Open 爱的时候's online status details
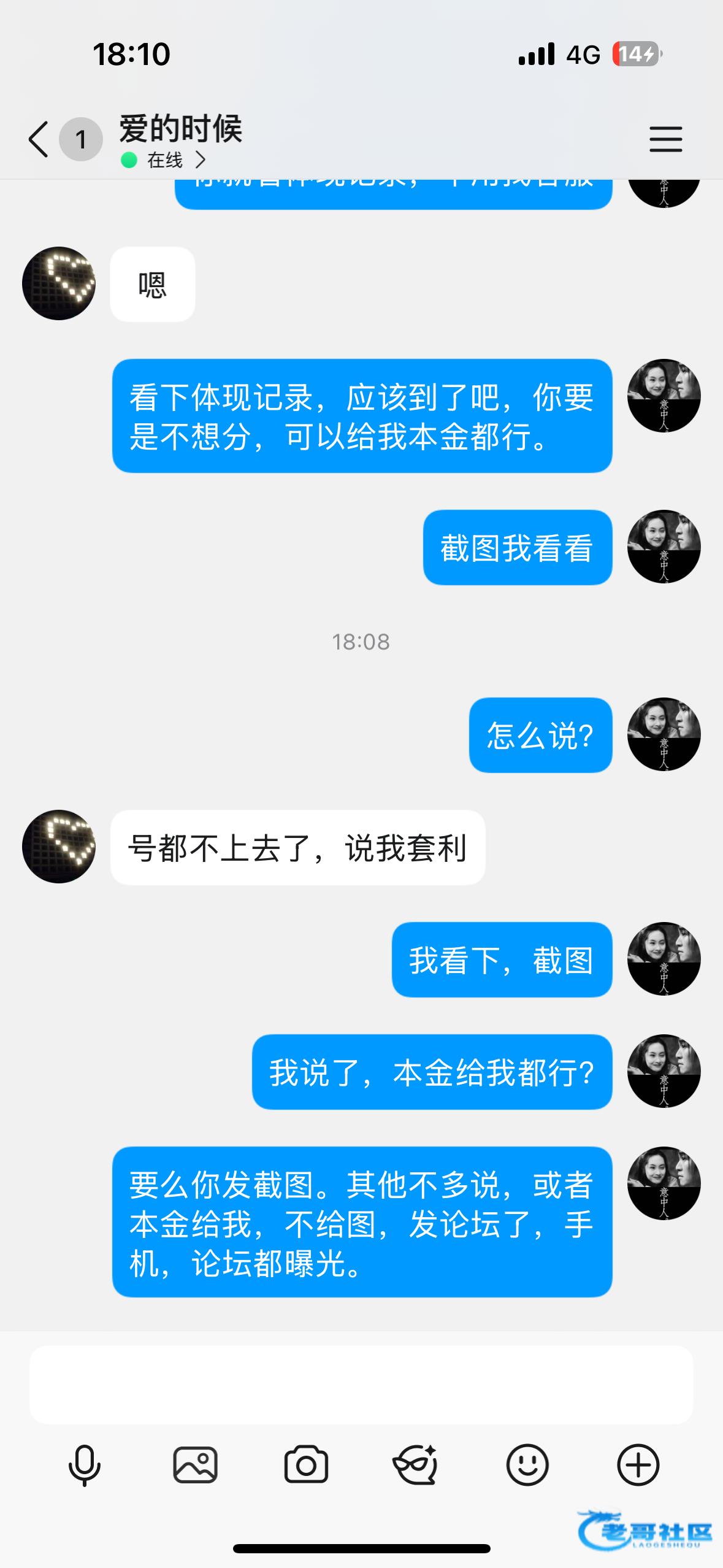This screenshot has width=723, height=1568. coord(164,160)
